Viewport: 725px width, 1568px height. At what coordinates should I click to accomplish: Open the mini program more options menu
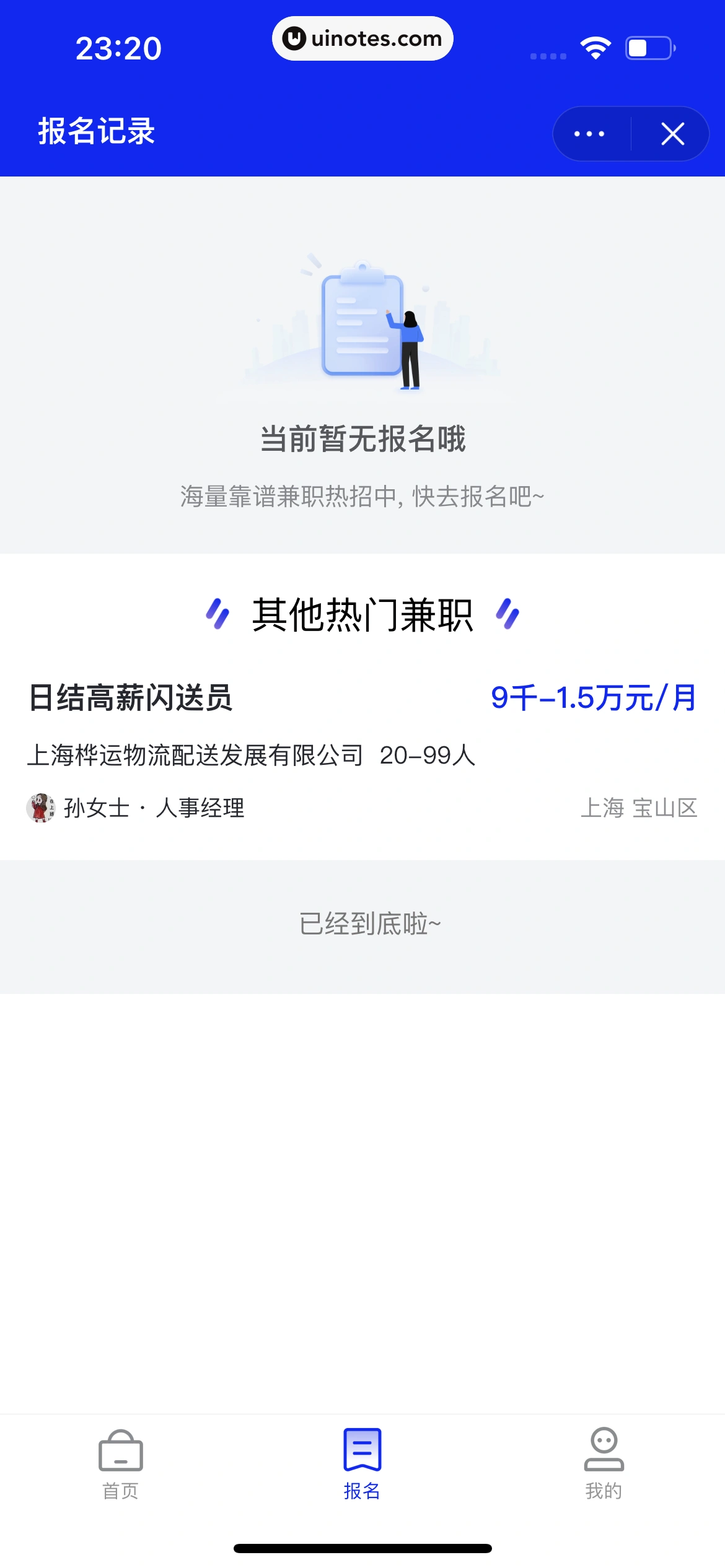pyautogui.click(x=589, y=134)
